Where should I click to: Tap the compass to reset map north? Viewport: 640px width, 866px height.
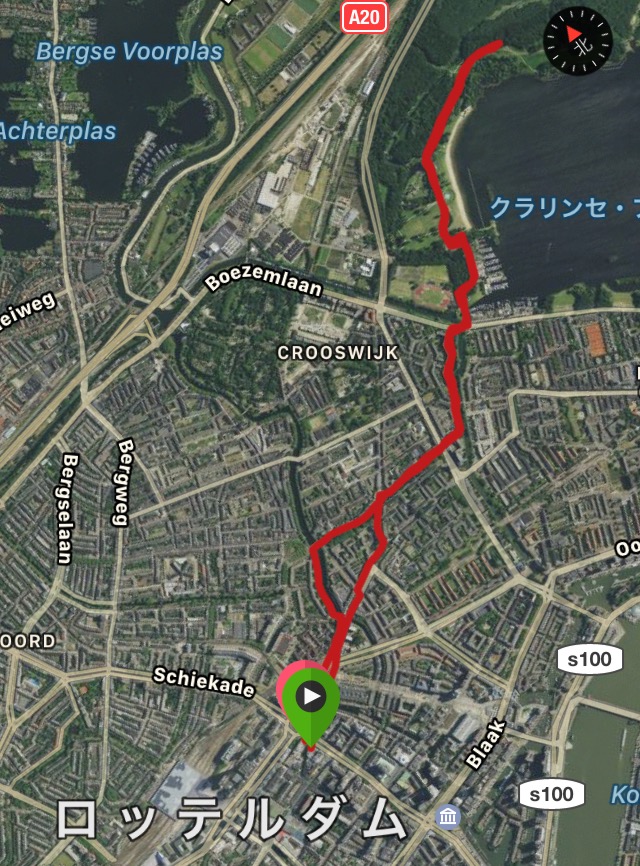click(577, 39)
